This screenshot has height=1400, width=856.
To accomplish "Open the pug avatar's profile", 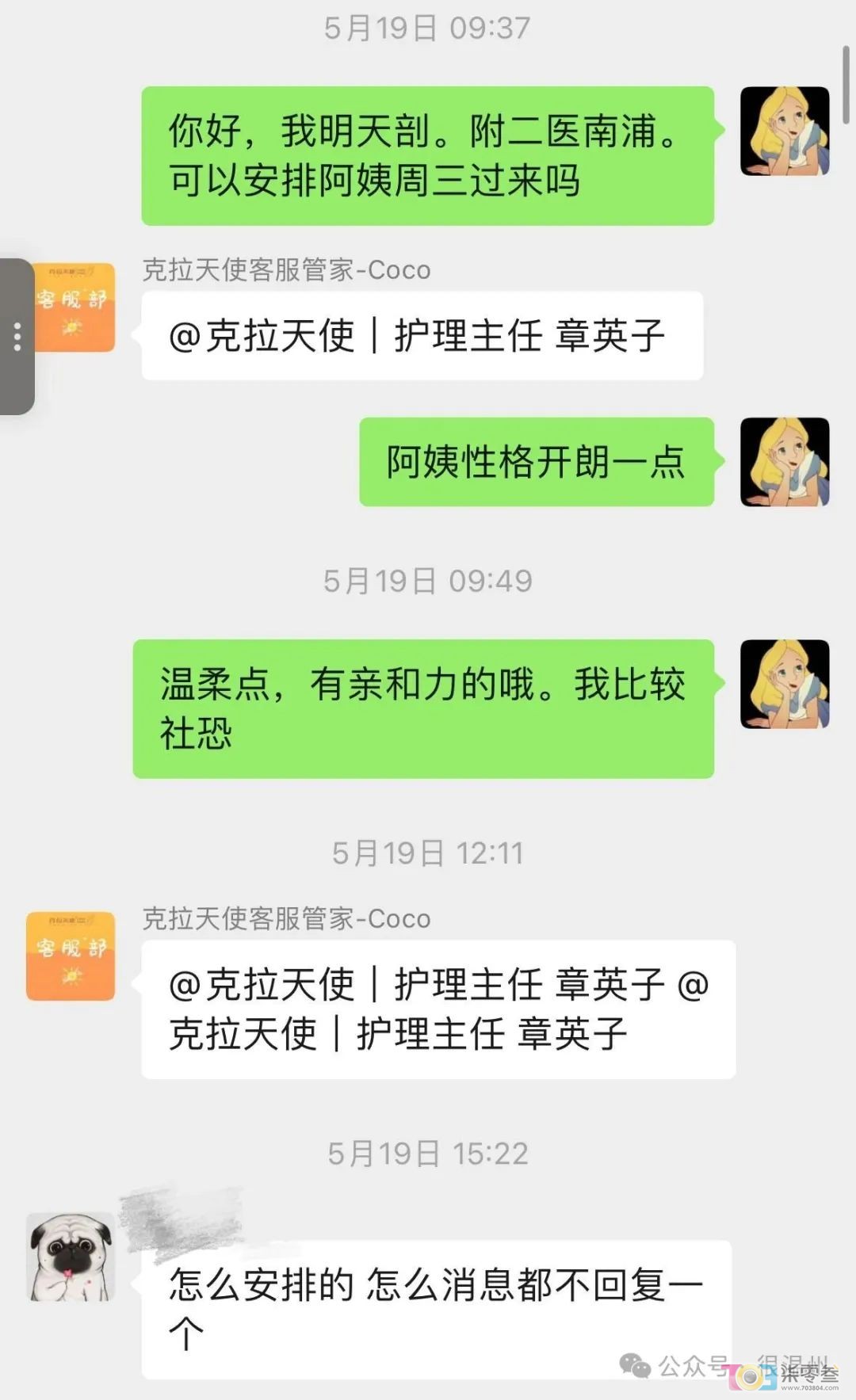I will tap(71, 1257).
